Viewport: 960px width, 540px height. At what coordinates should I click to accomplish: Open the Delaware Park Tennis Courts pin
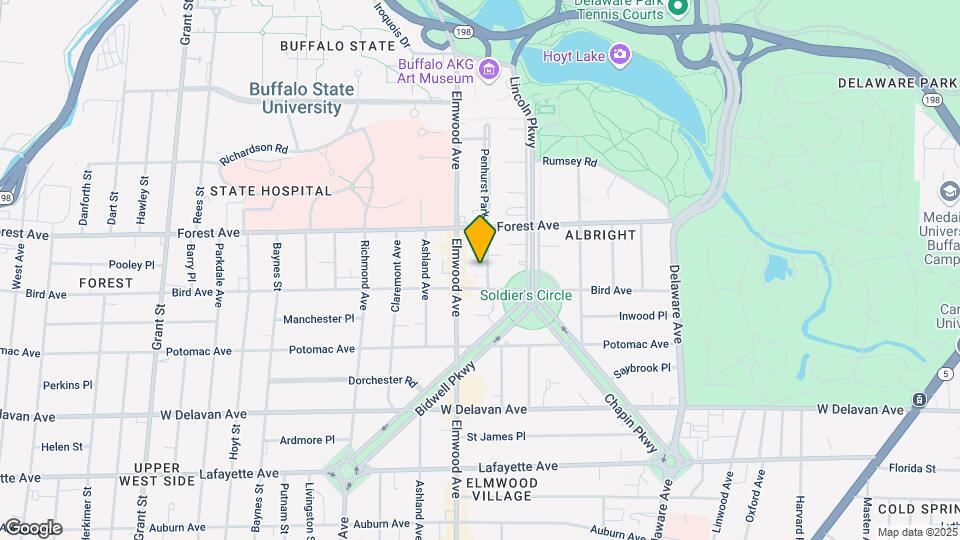pyautogui.click(x=679, y=9)
